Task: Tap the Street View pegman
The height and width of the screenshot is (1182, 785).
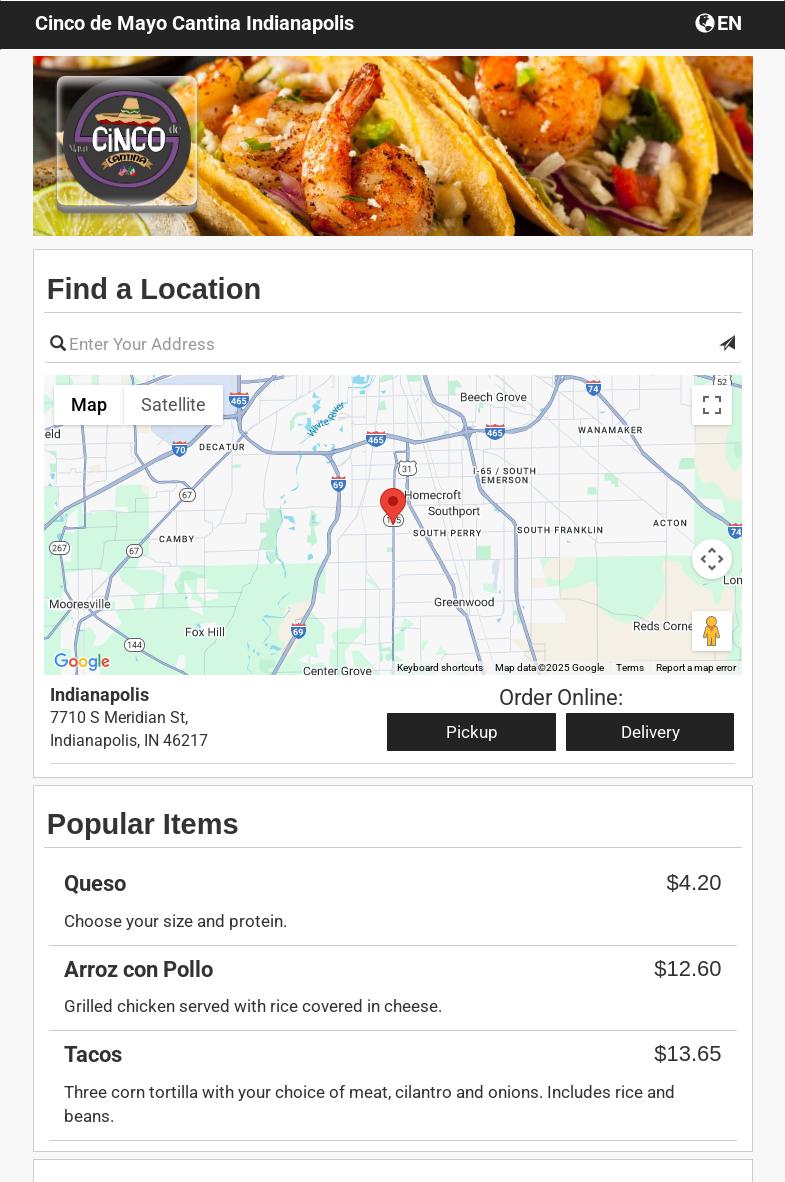Action: (x=712, y=631)
